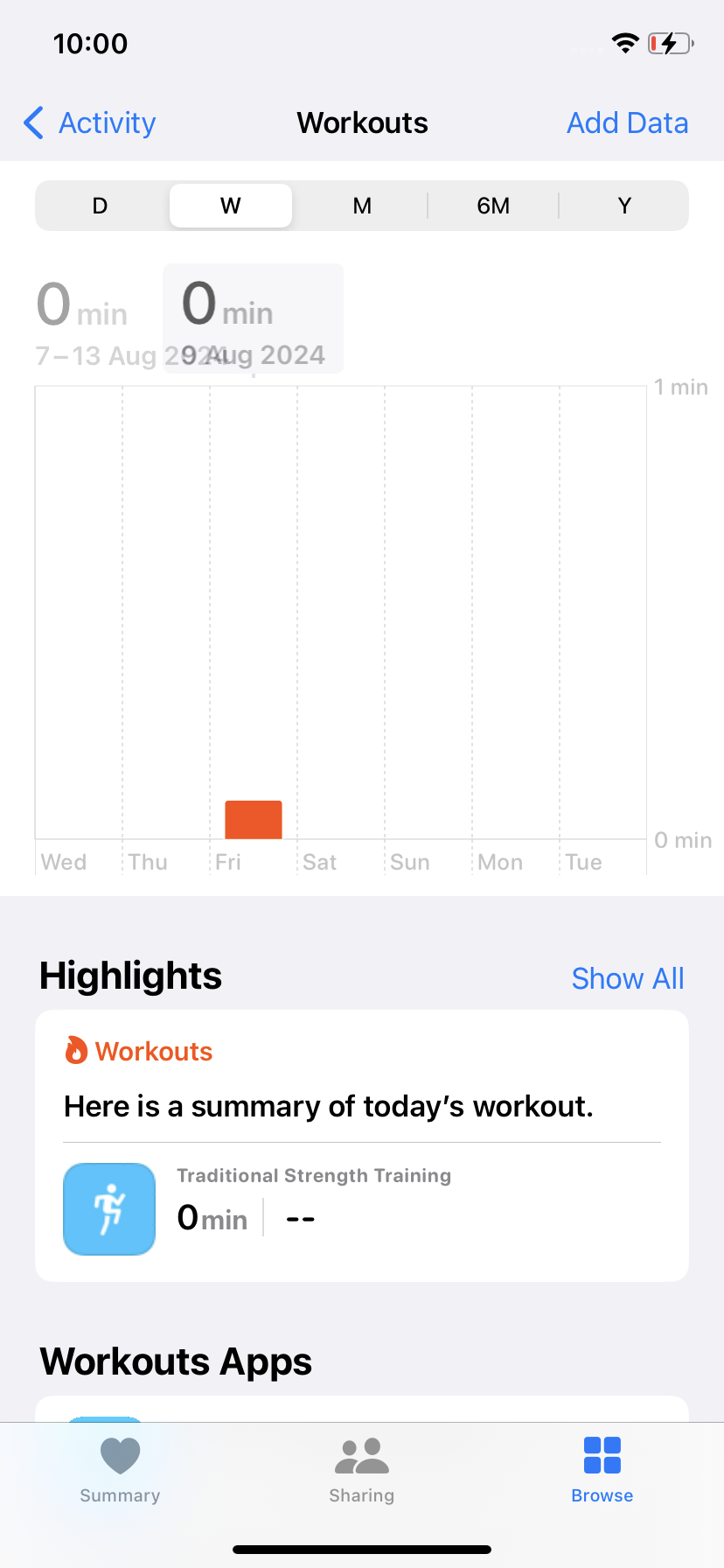Switch to the Y year view
Image resolution: width=724 pixels, height=1568 pixels.
pos(624,206)
